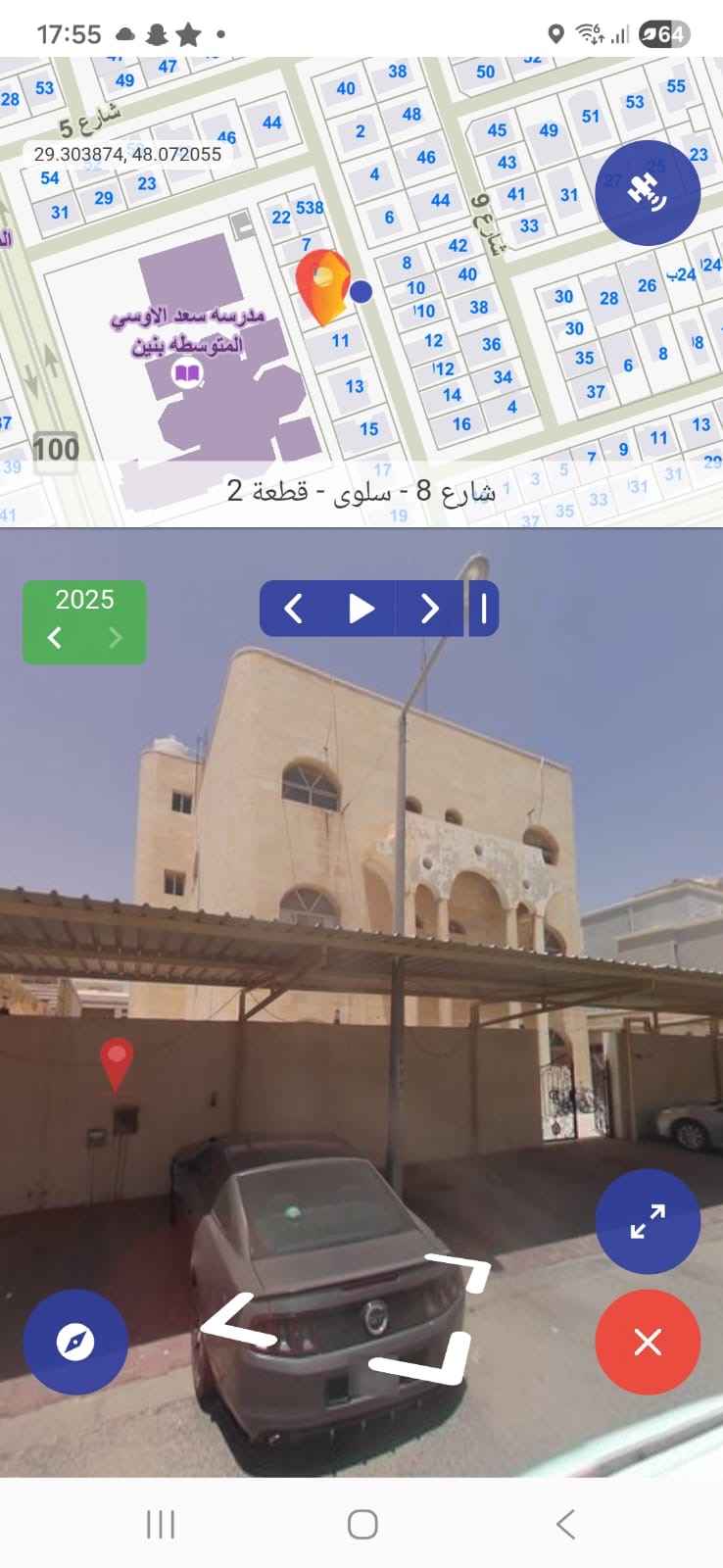Close Street View with the red X
723x1568 pixels.
coord(648,1344)
